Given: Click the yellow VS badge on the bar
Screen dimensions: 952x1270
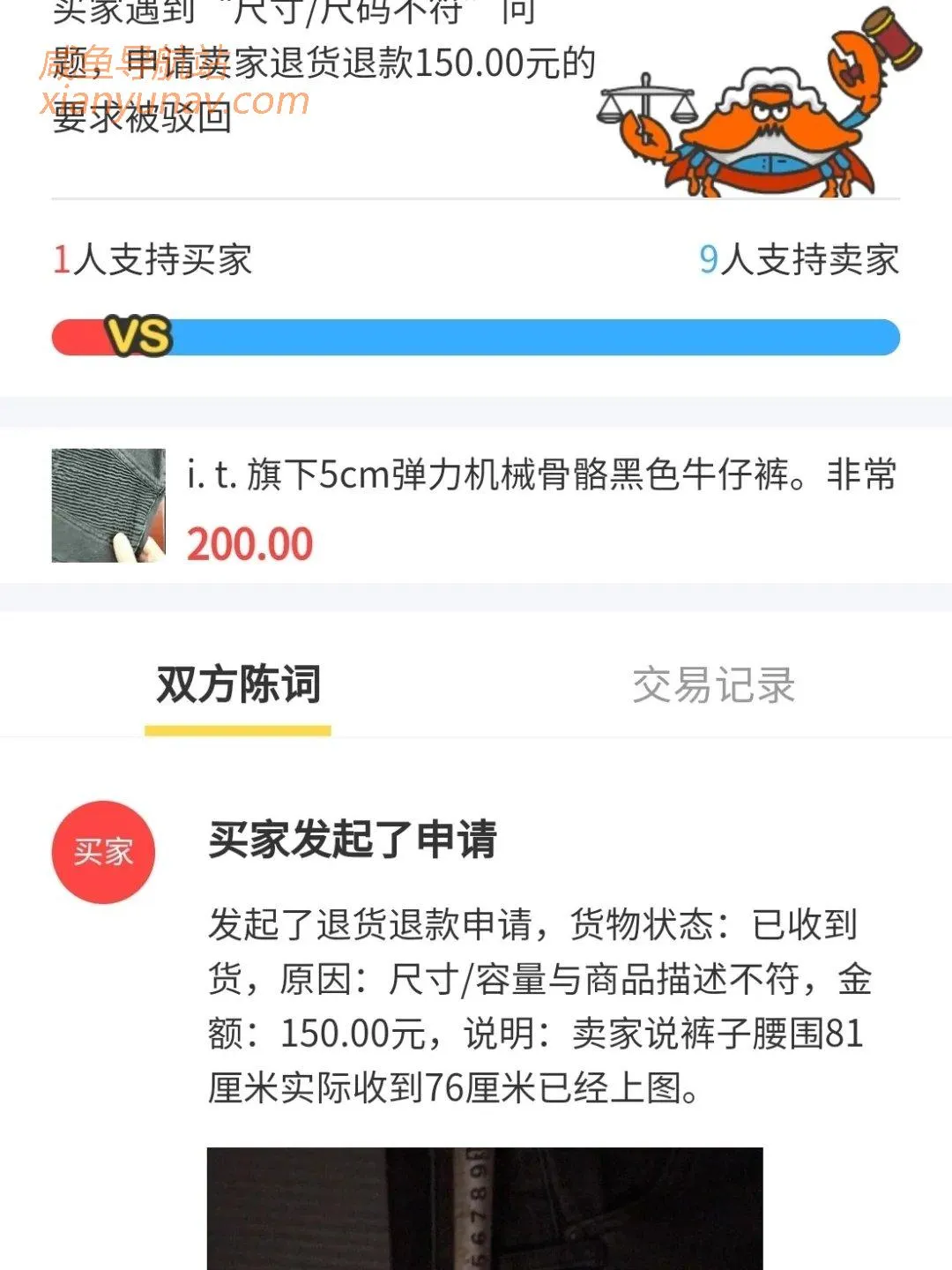Looking at the screenshot, I should 137,333.
